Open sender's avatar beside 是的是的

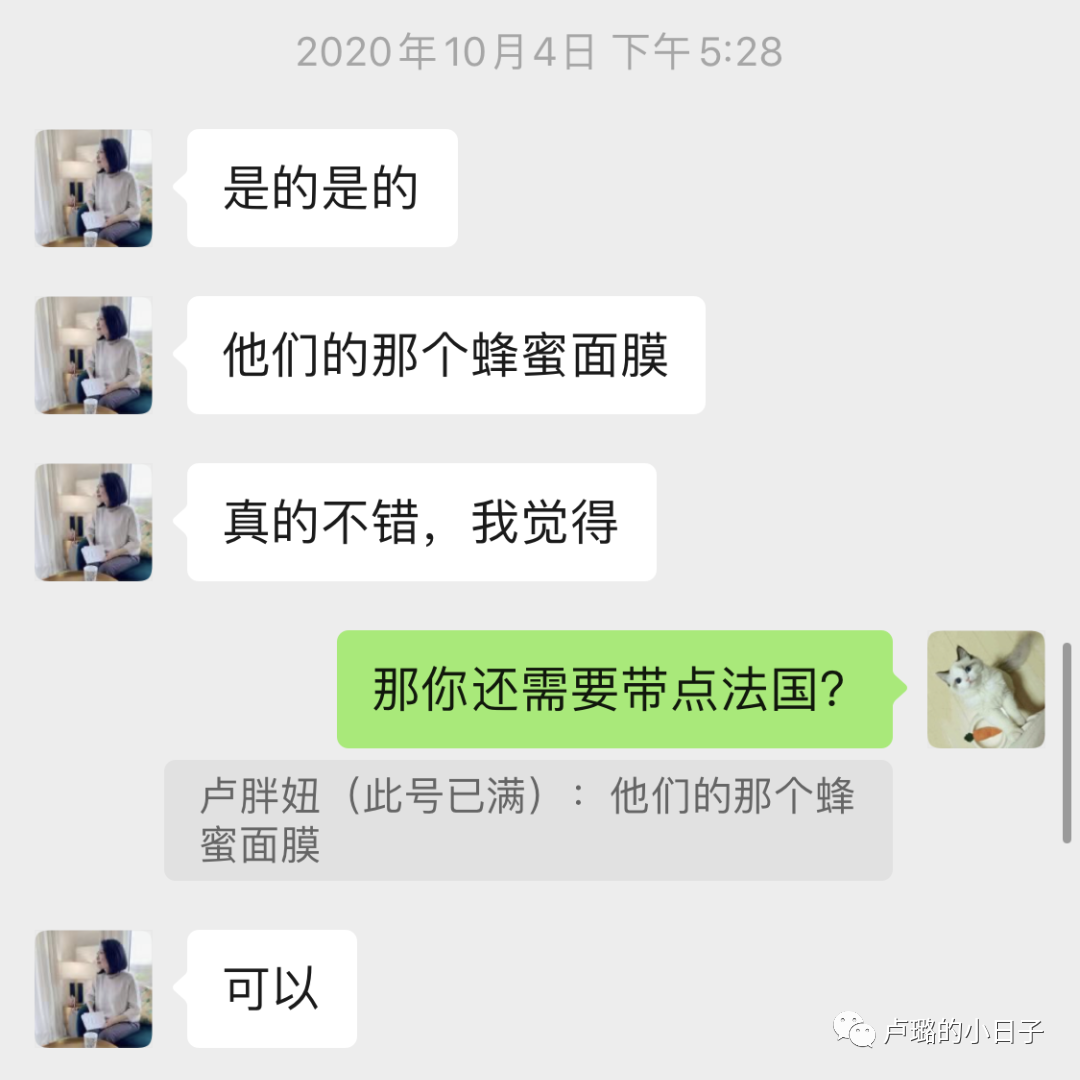tap(94, 188)
